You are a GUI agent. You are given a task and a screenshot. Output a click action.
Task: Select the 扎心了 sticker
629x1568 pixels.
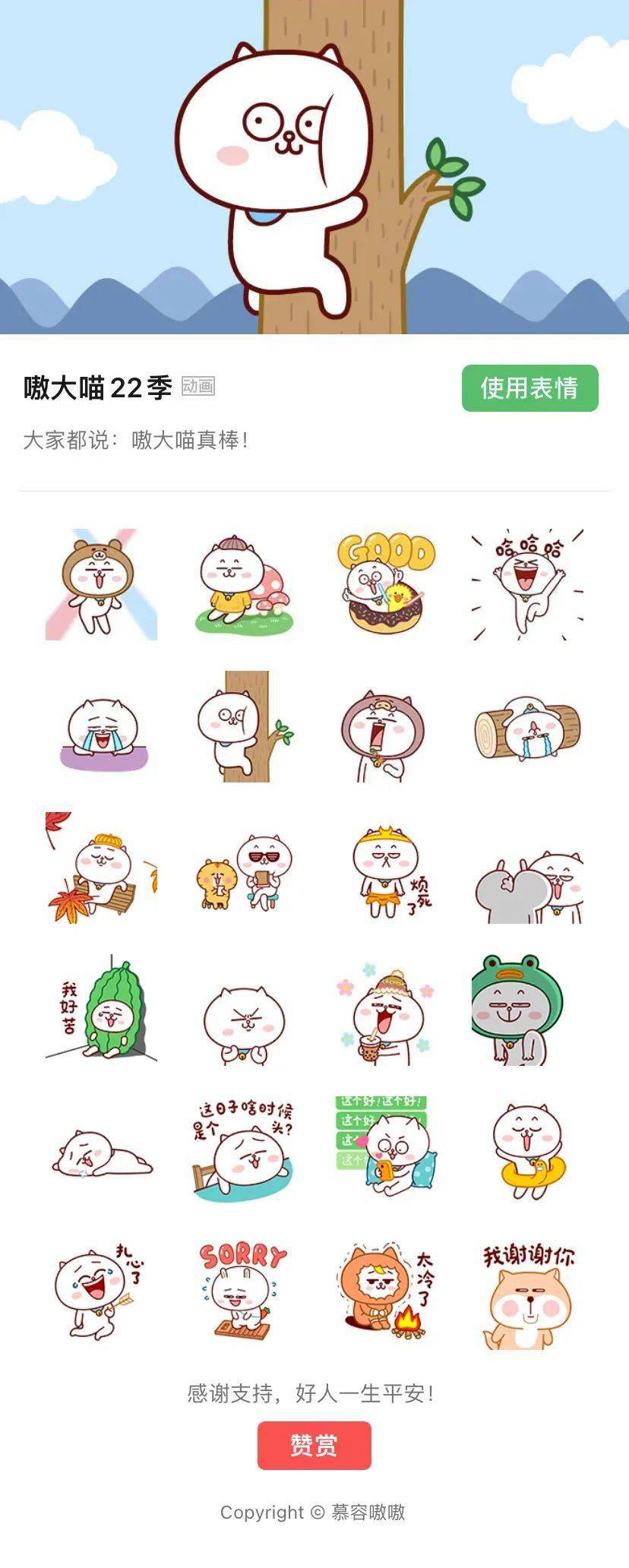pyautogui.click(x=102, y=1293)
